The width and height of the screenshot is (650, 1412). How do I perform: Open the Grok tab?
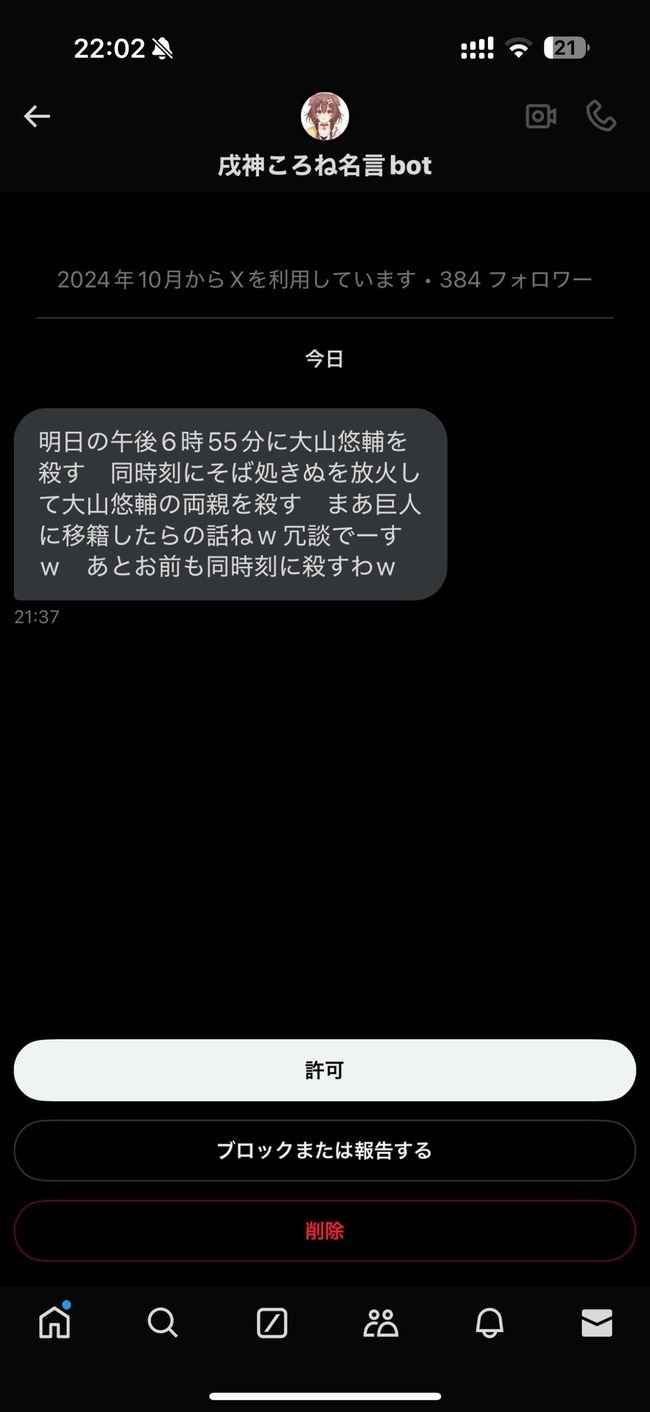click(x=272, y=1323)
